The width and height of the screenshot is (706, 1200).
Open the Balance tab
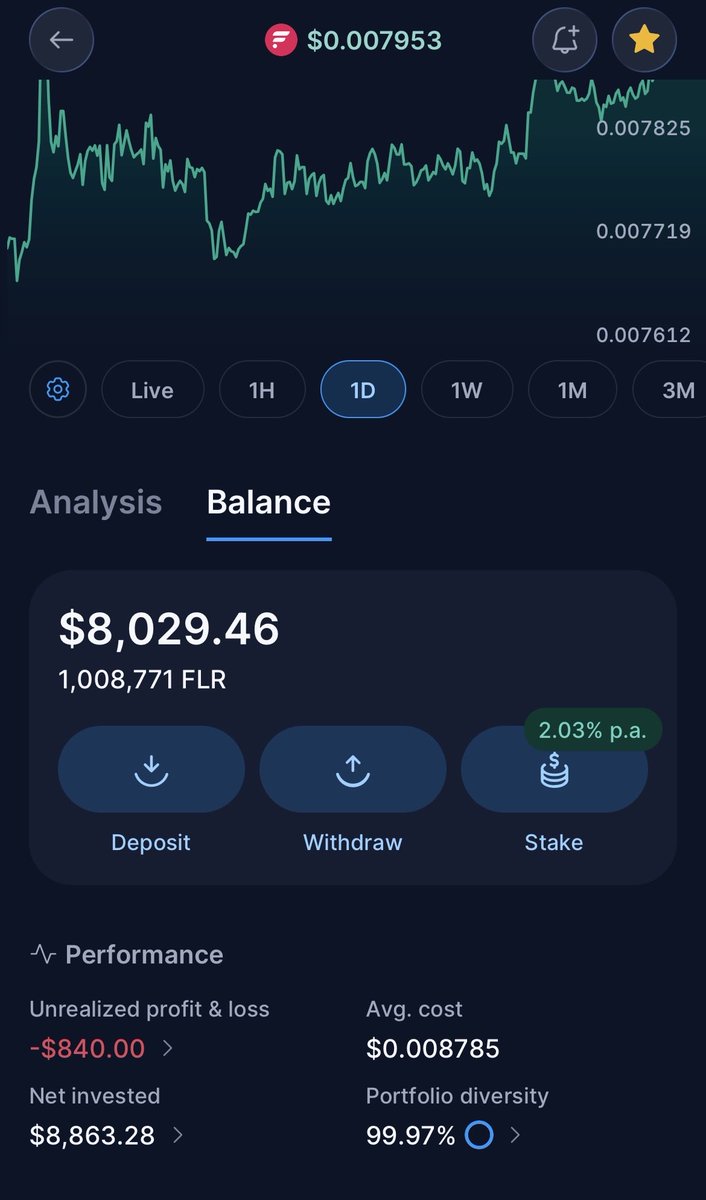tap(268, 502)
